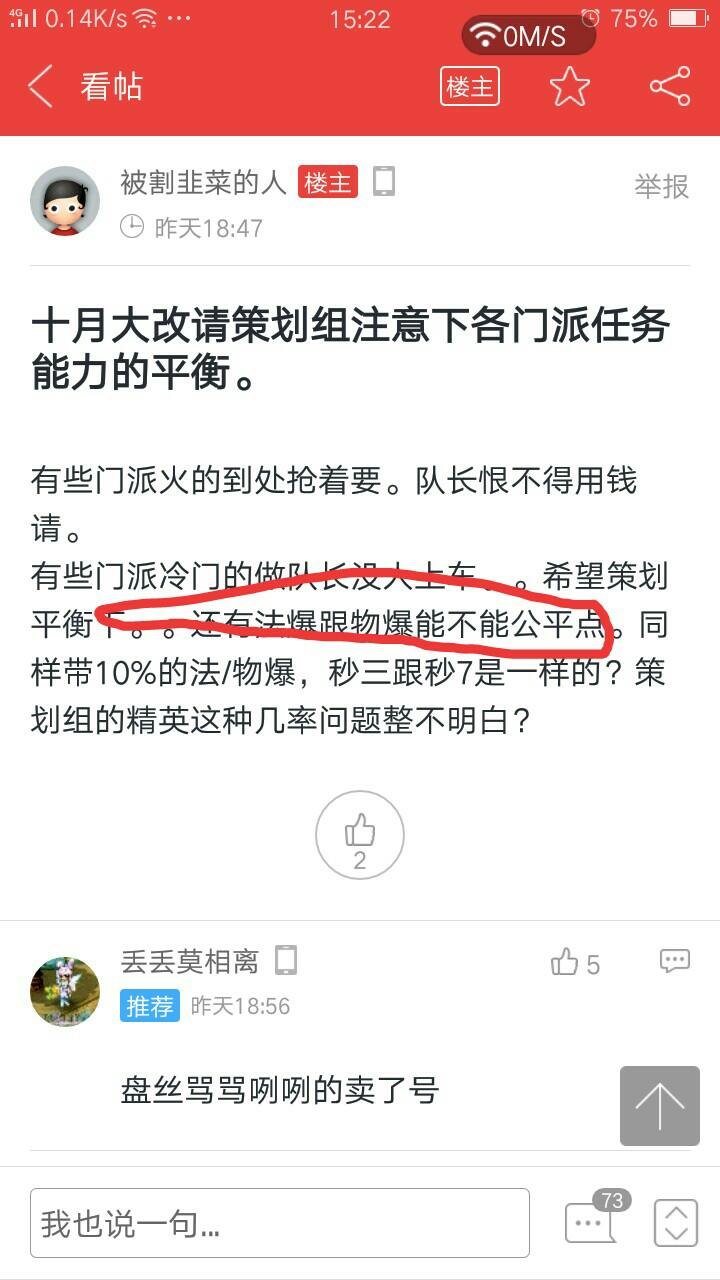Screen dimensions: 720x1280
Task: Filter to show only 楼主 posts
Action: pos(469,87)
